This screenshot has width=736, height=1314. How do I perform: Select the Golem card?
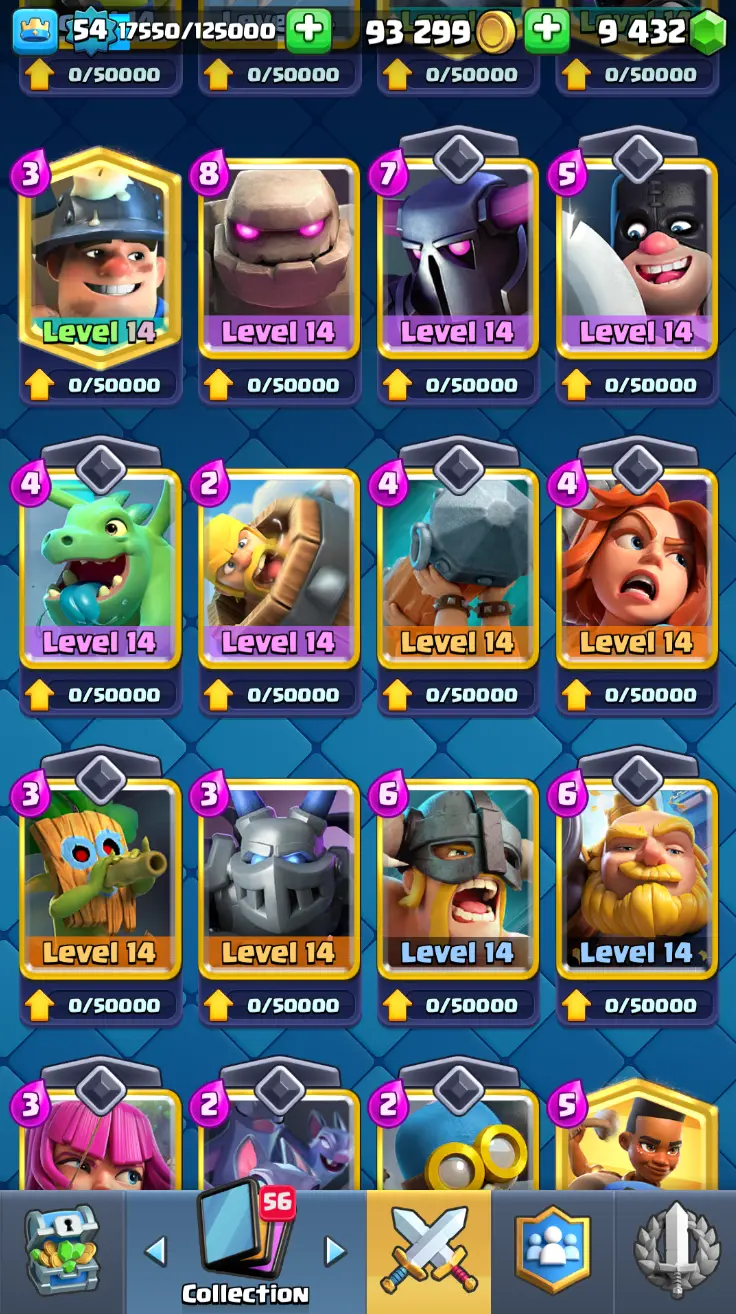coord(278,256)
